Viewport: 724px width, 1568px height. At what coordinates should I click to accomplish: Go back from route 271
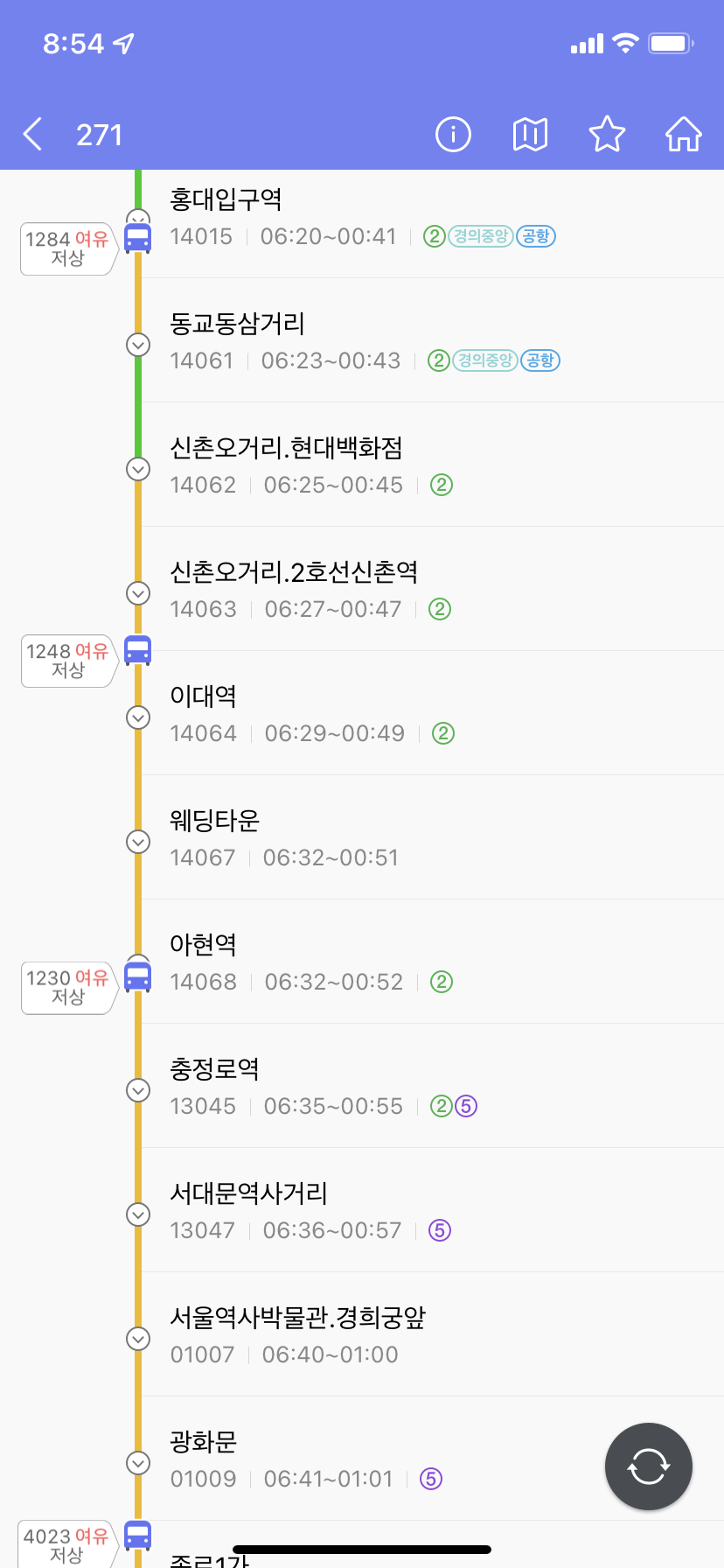click(32, 135)
